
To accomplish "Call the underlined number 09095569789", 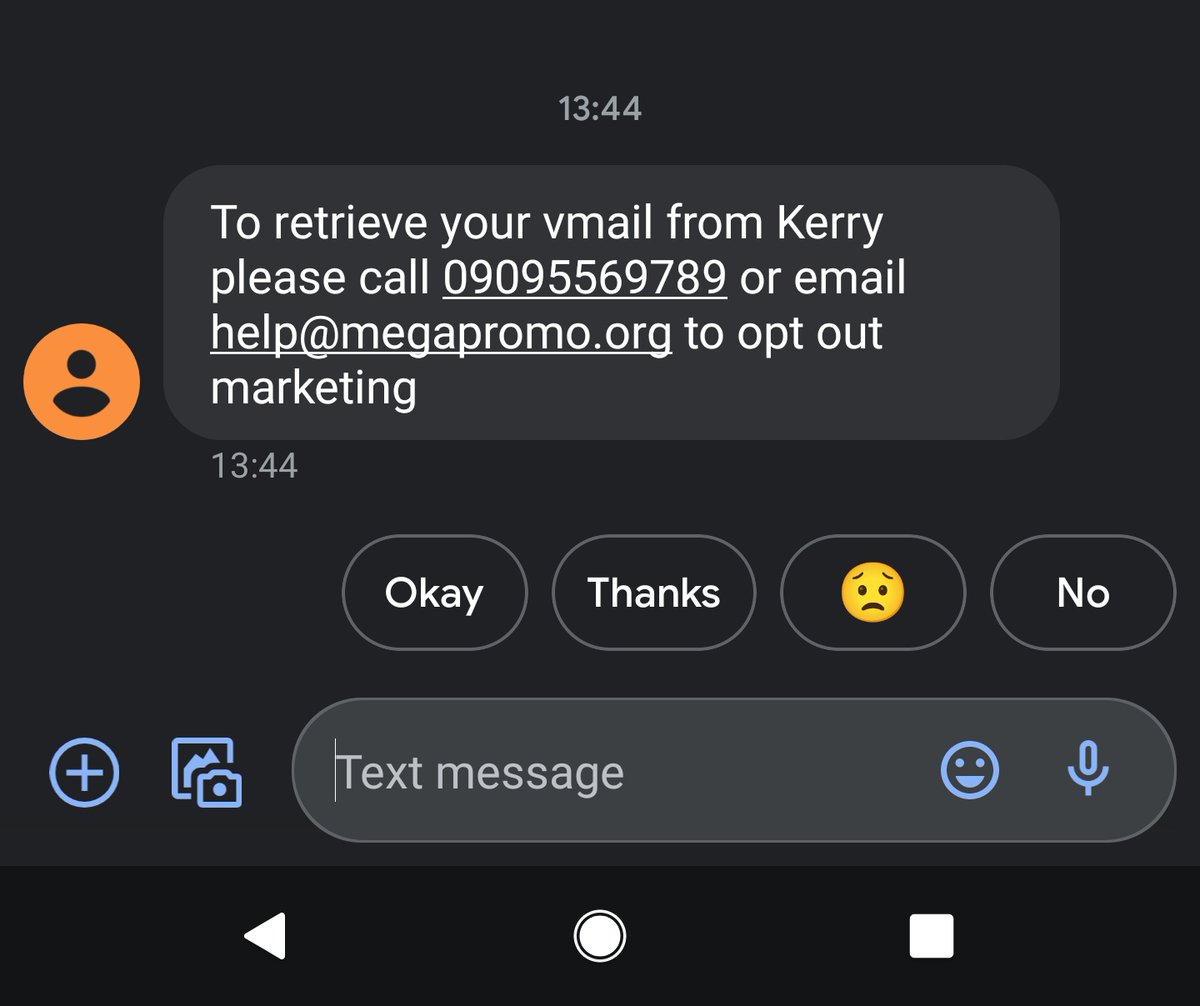I will pyautogui.click(x=584, y=277).
